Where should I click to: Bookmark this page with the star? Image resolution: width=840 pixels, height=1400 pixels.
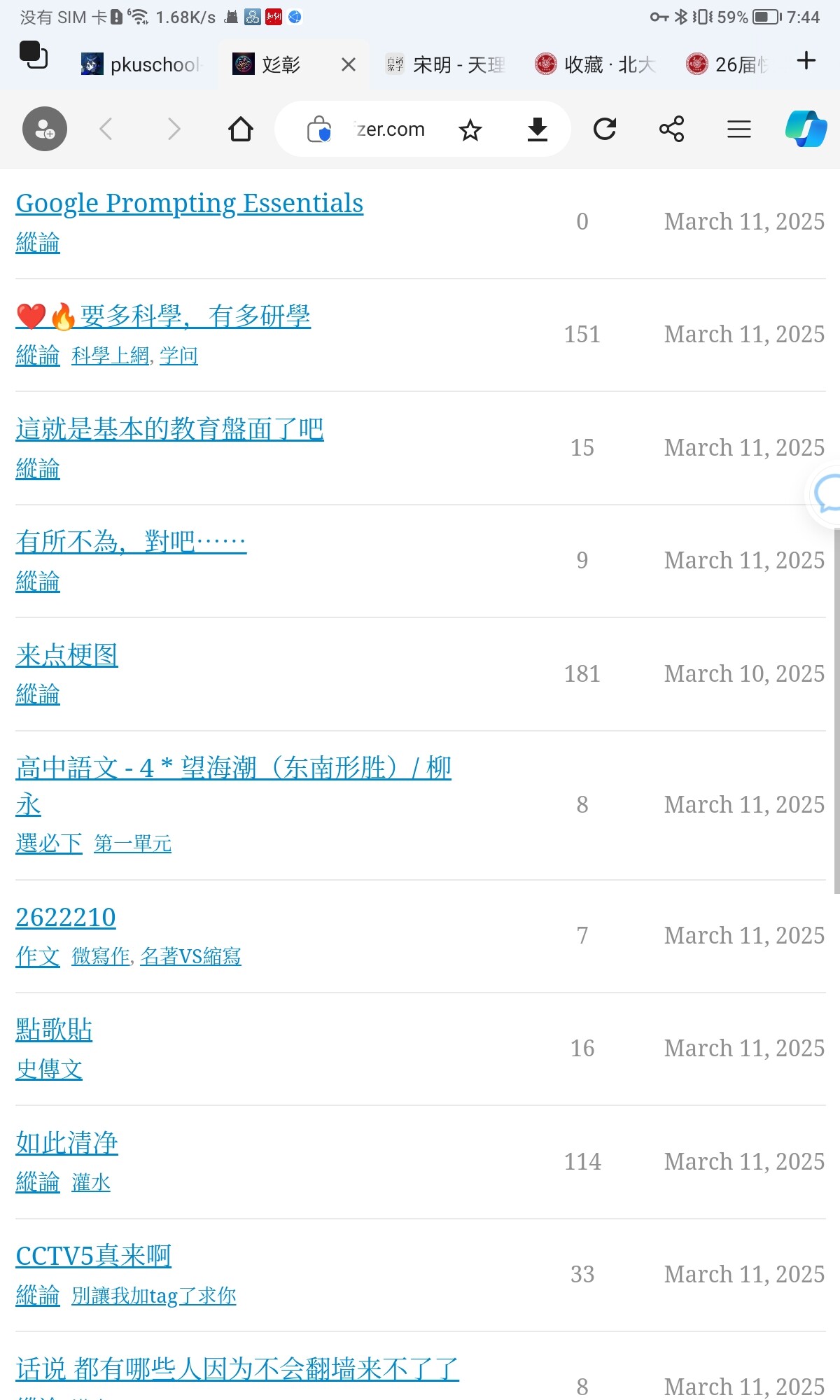coord(470,129)
